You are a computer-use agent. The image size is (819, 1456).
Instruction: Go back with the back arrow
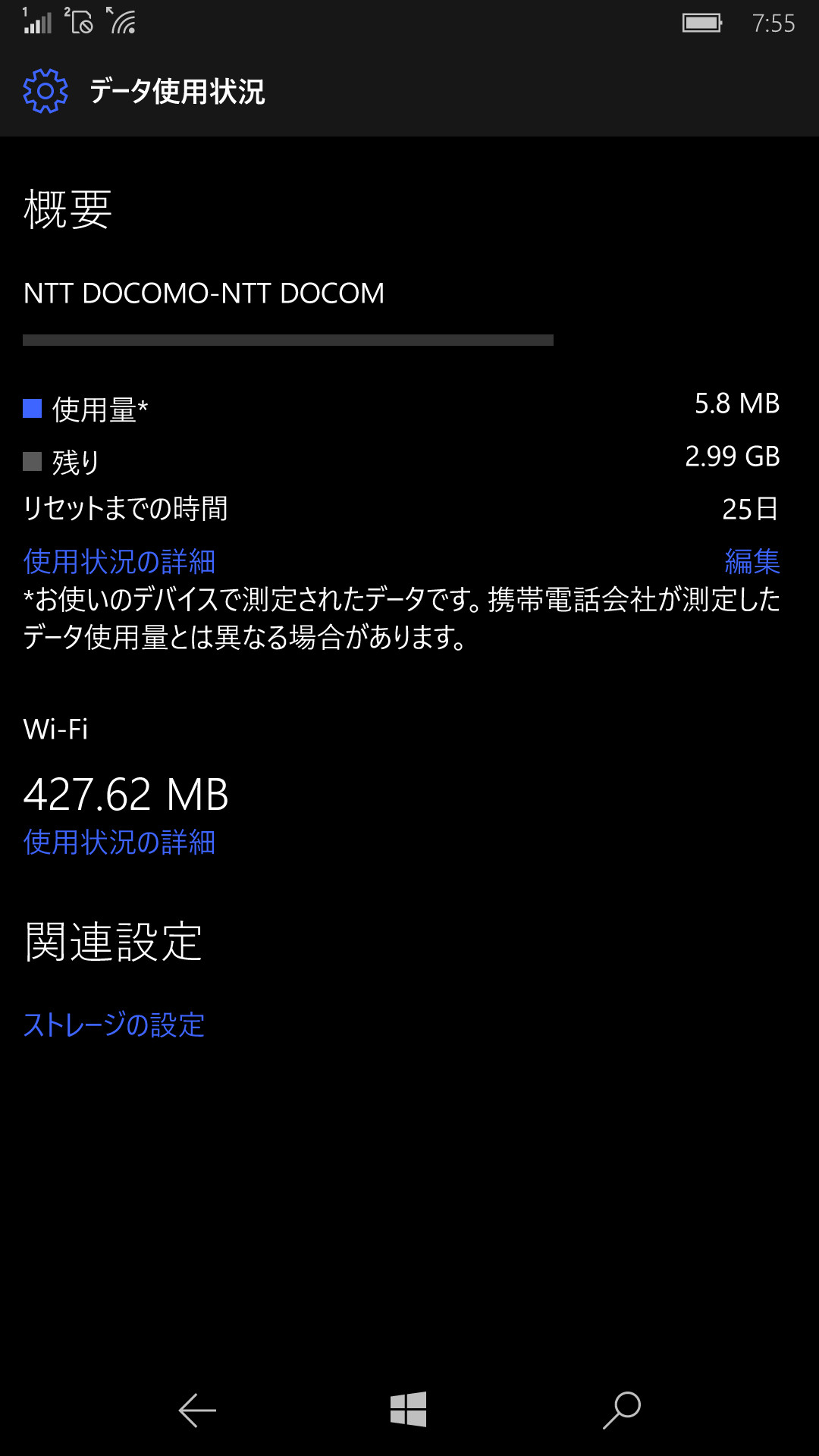tap(197, 1410)
